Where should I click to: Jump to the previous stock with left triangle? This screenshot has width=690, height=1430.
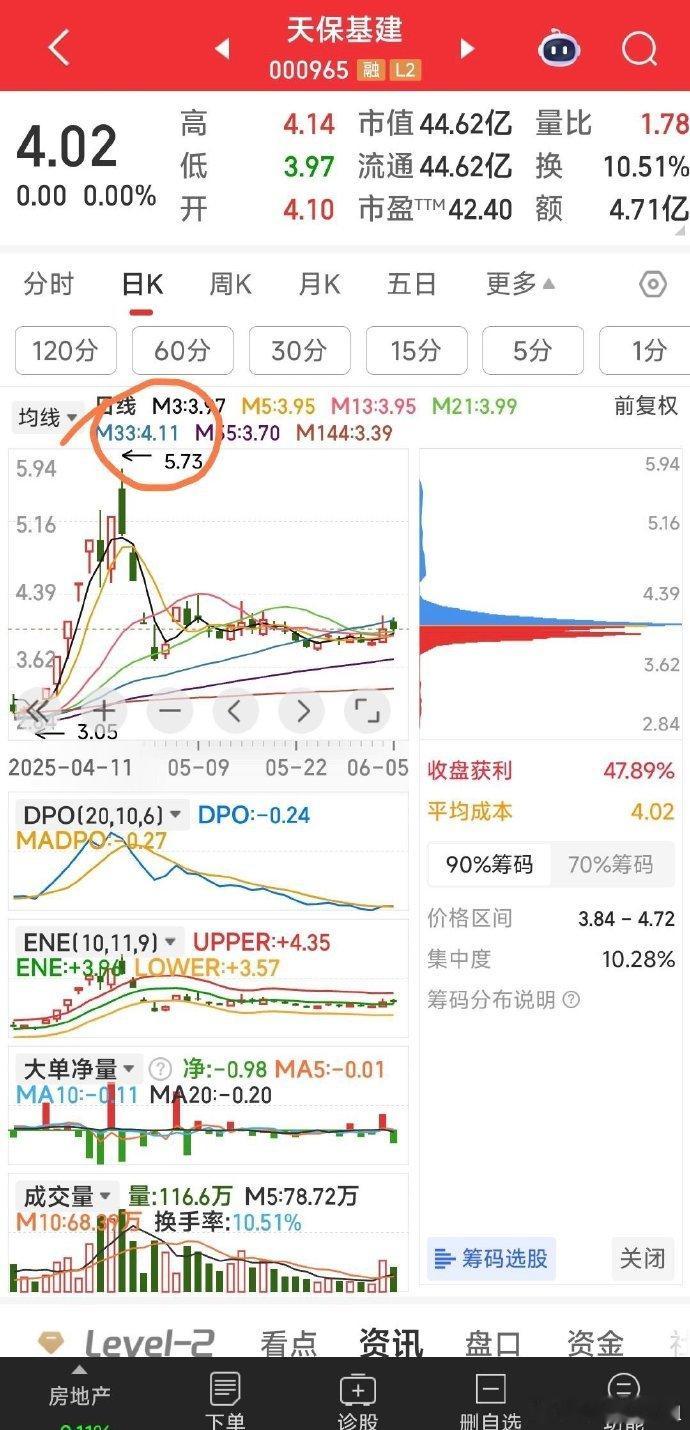pos(223,48)
